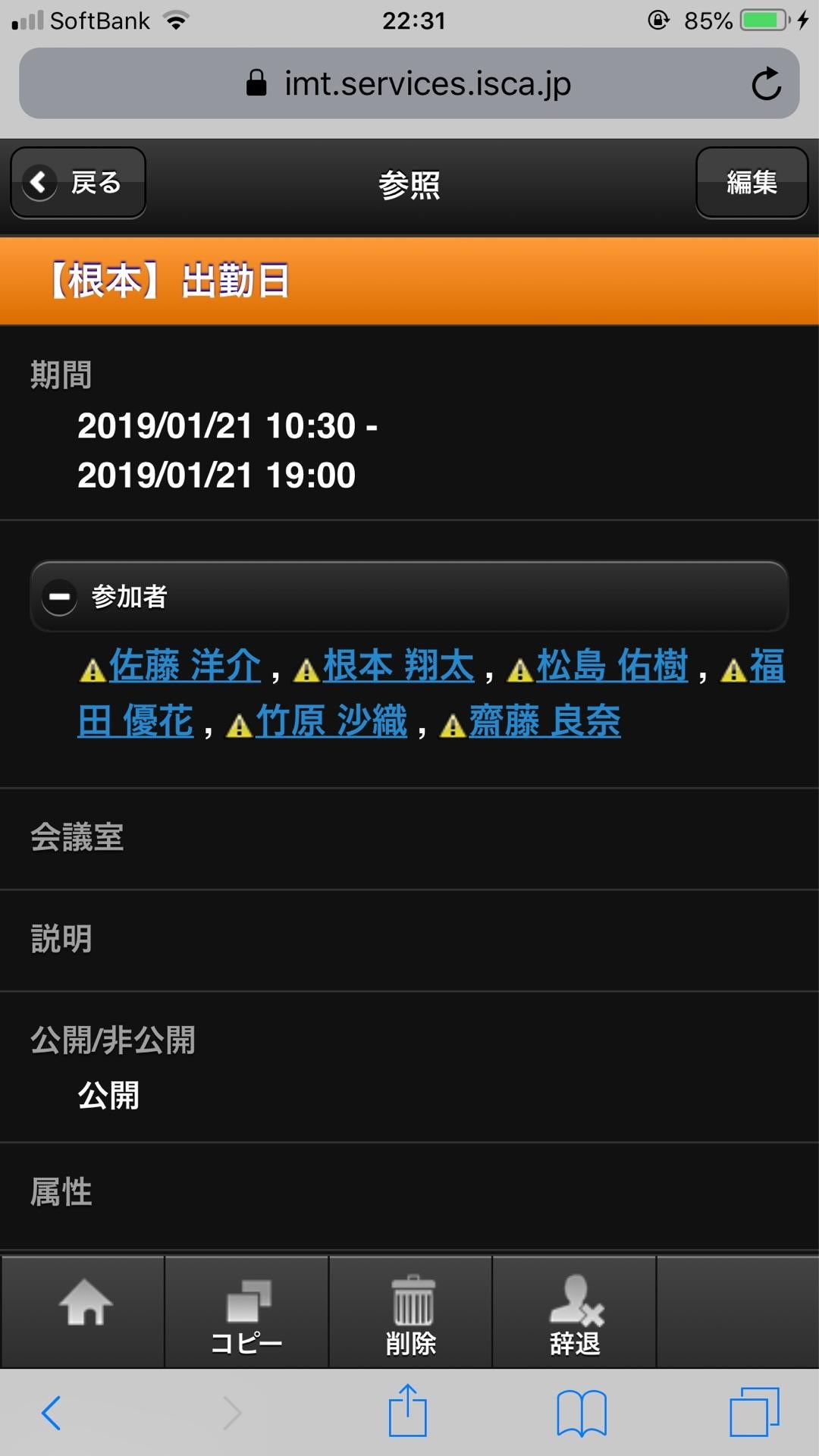Viewport: 819px width, 1456px height.
Task: Open participant 竹原 沙織's link
Action: tap(331, 720)
